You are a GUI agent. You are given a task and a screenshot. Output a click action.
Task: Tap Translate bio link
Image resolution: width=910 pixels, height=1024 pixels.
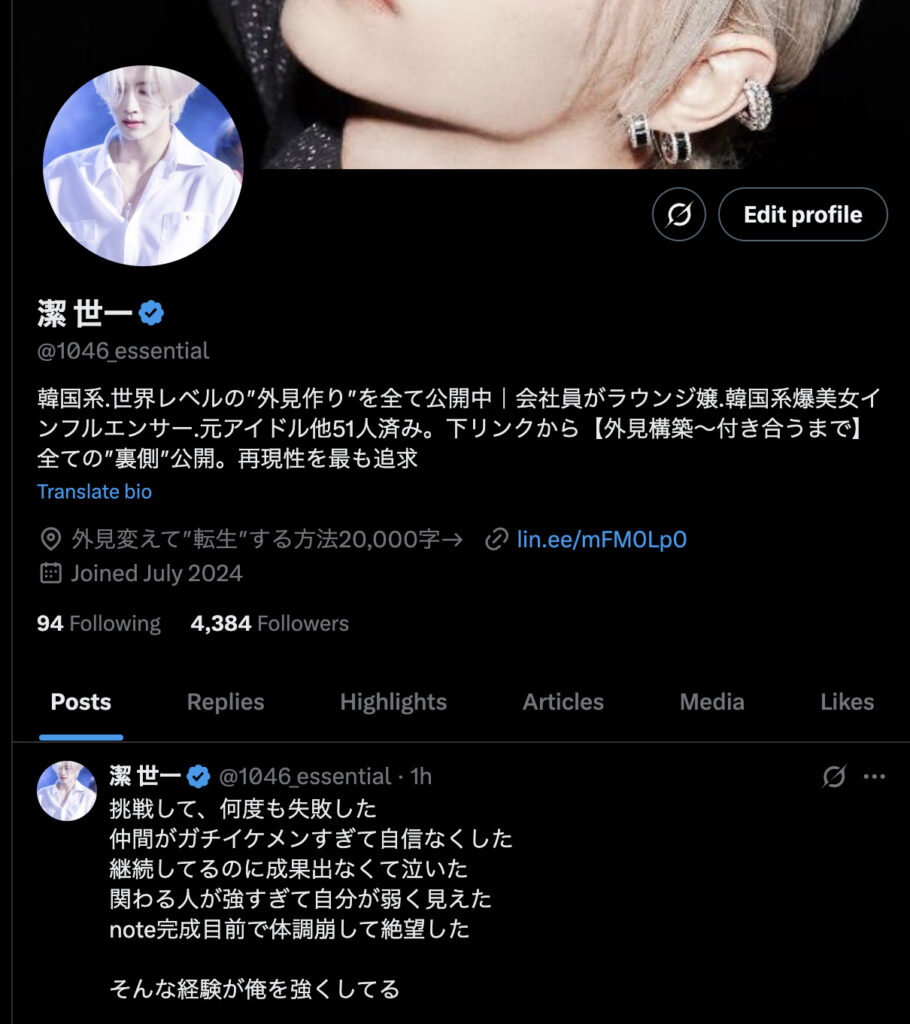94,492
